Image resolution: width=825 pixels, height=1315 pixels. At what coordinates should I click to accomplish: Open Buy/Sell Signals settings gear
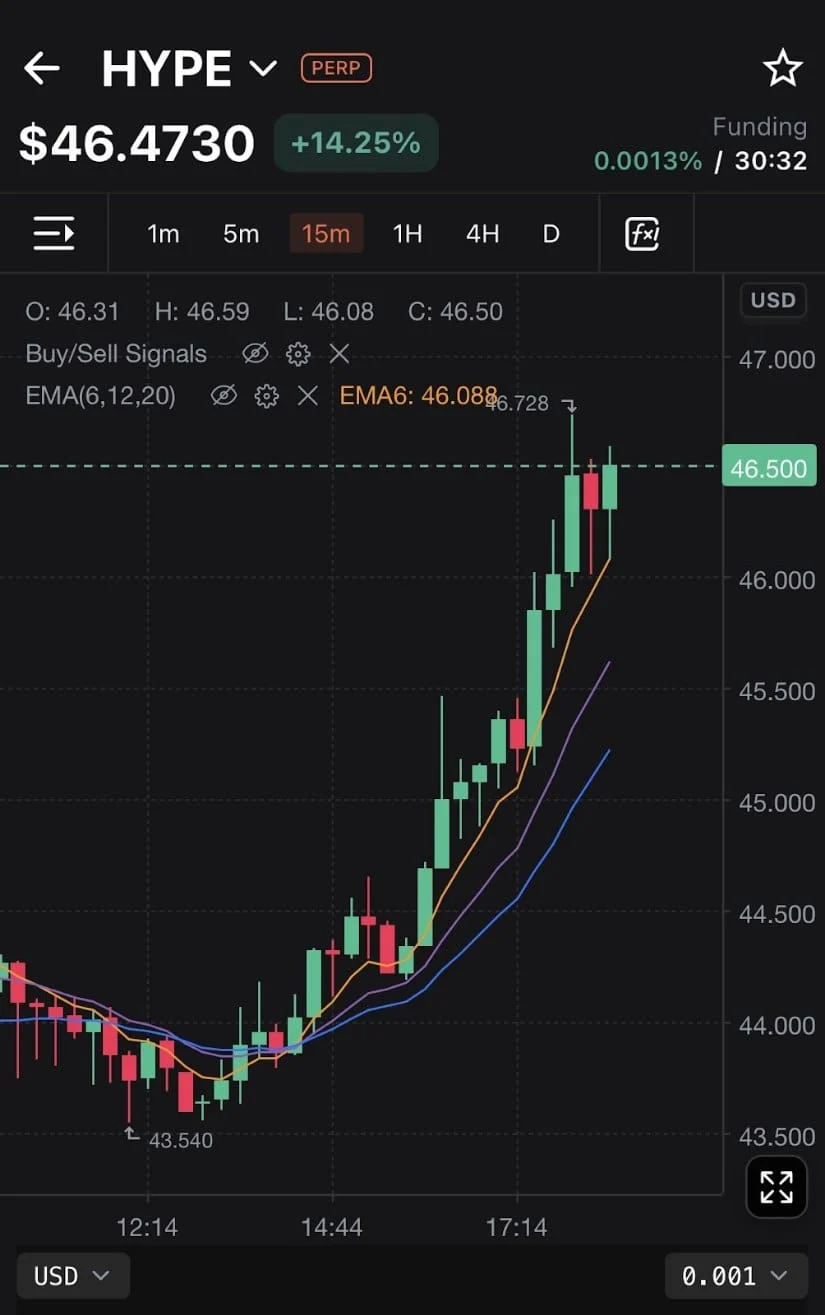pos(297,354)
